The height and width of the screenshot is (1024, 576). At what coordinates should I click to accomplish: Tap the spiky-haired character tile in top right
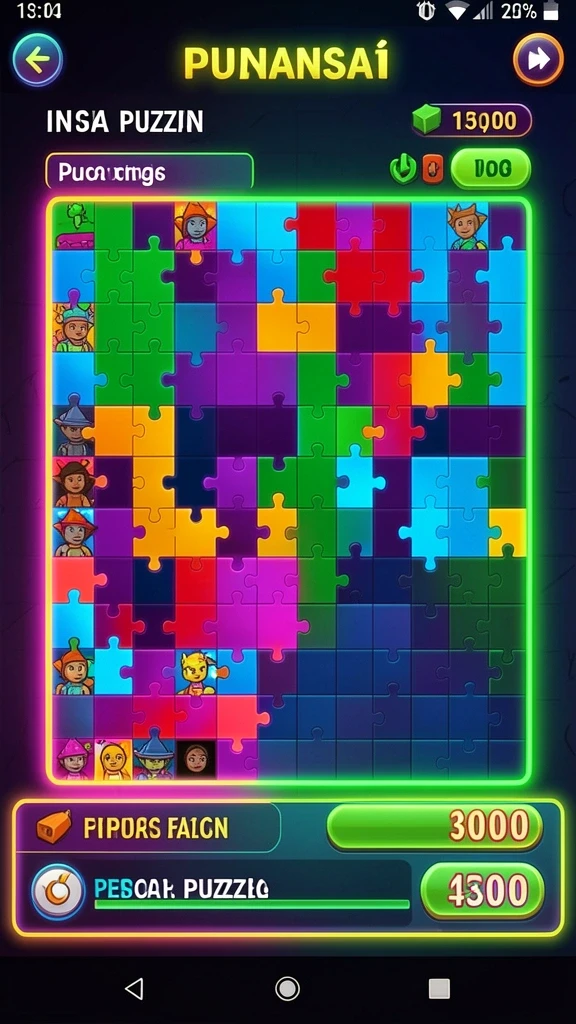click(x=468, y=226)
